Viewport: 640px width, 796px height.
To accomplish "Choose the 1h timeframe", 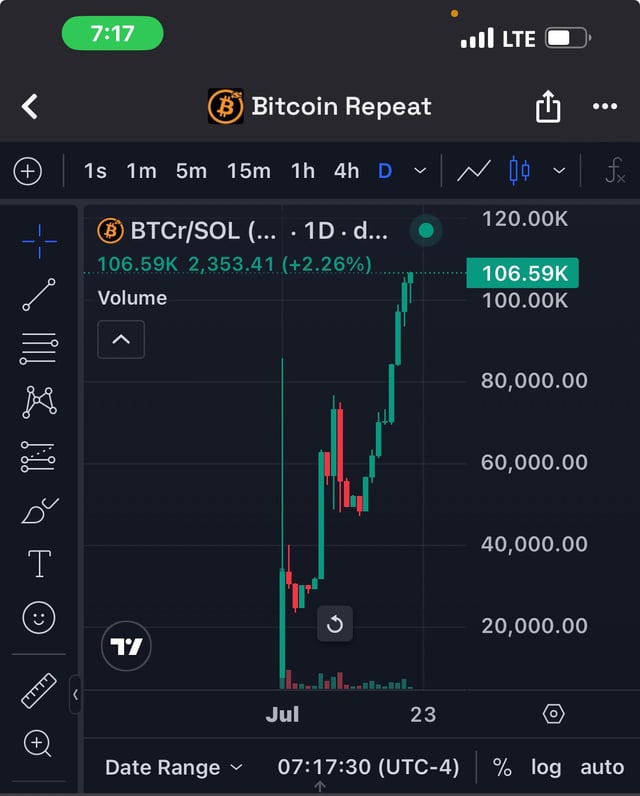I will pos(302,171).
